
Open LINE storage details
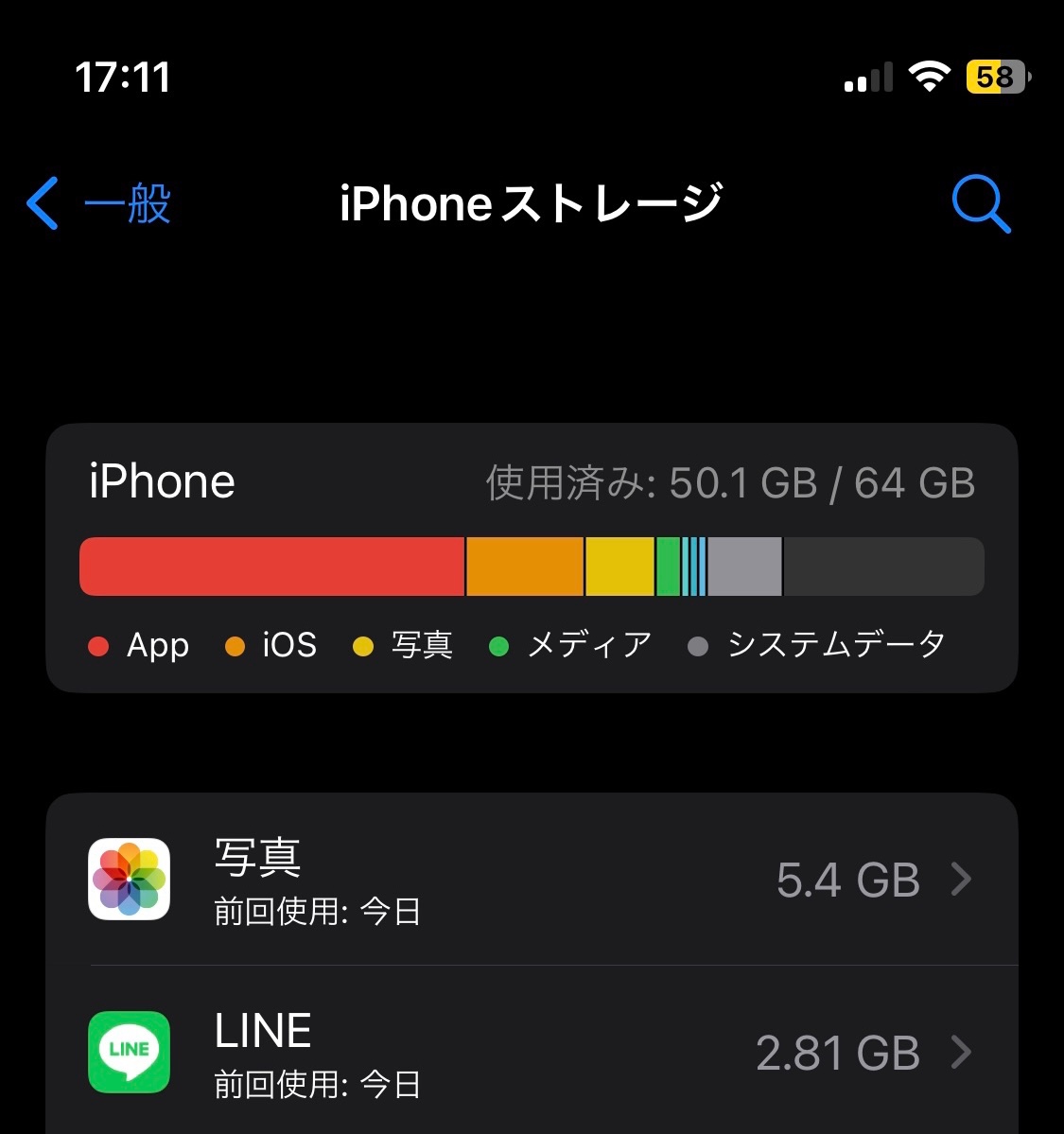coord(532,1053)
